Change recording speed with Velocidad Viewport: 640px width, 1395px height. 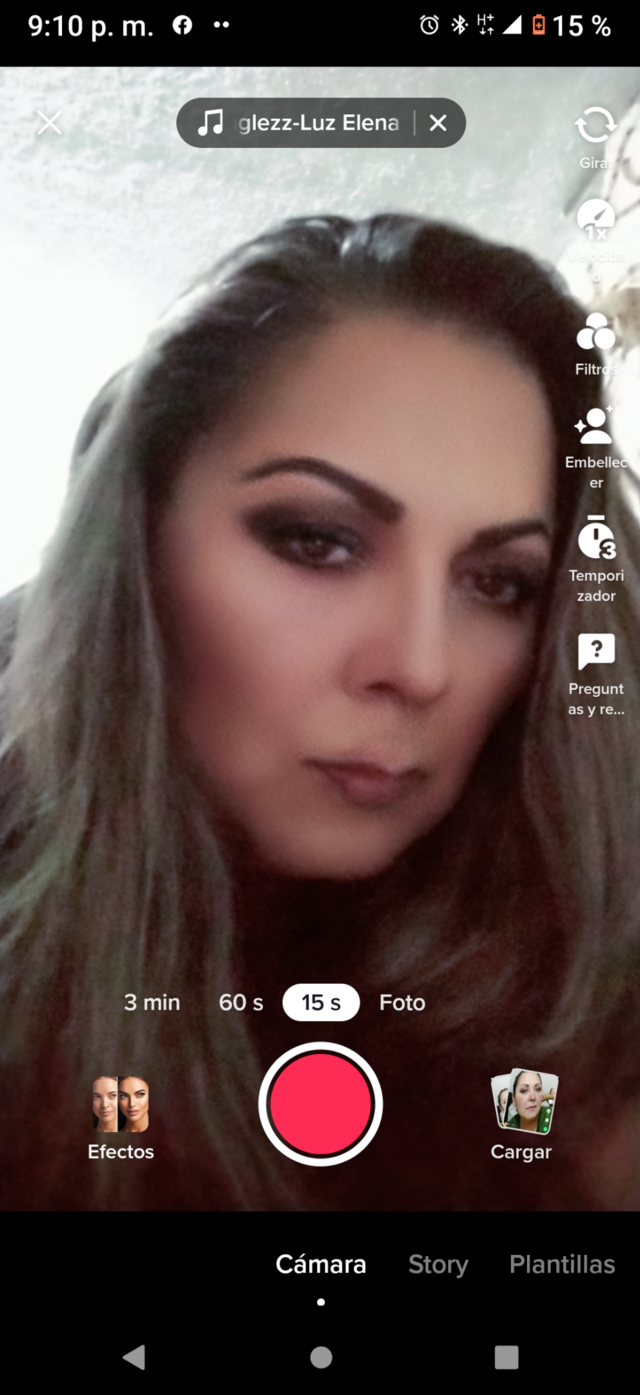tap(596, 223)
